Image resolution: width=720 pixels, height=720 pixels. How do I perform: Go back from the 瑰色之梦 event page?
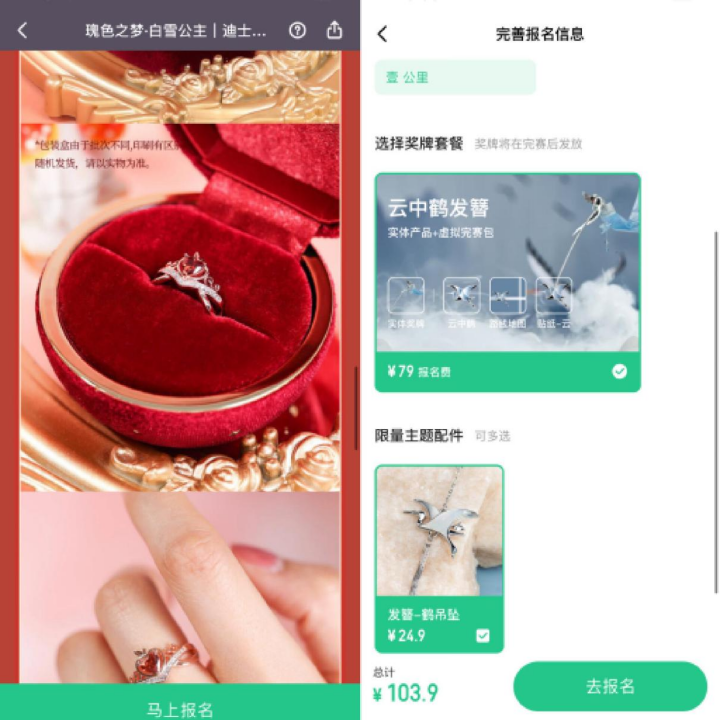coord(22,31)
